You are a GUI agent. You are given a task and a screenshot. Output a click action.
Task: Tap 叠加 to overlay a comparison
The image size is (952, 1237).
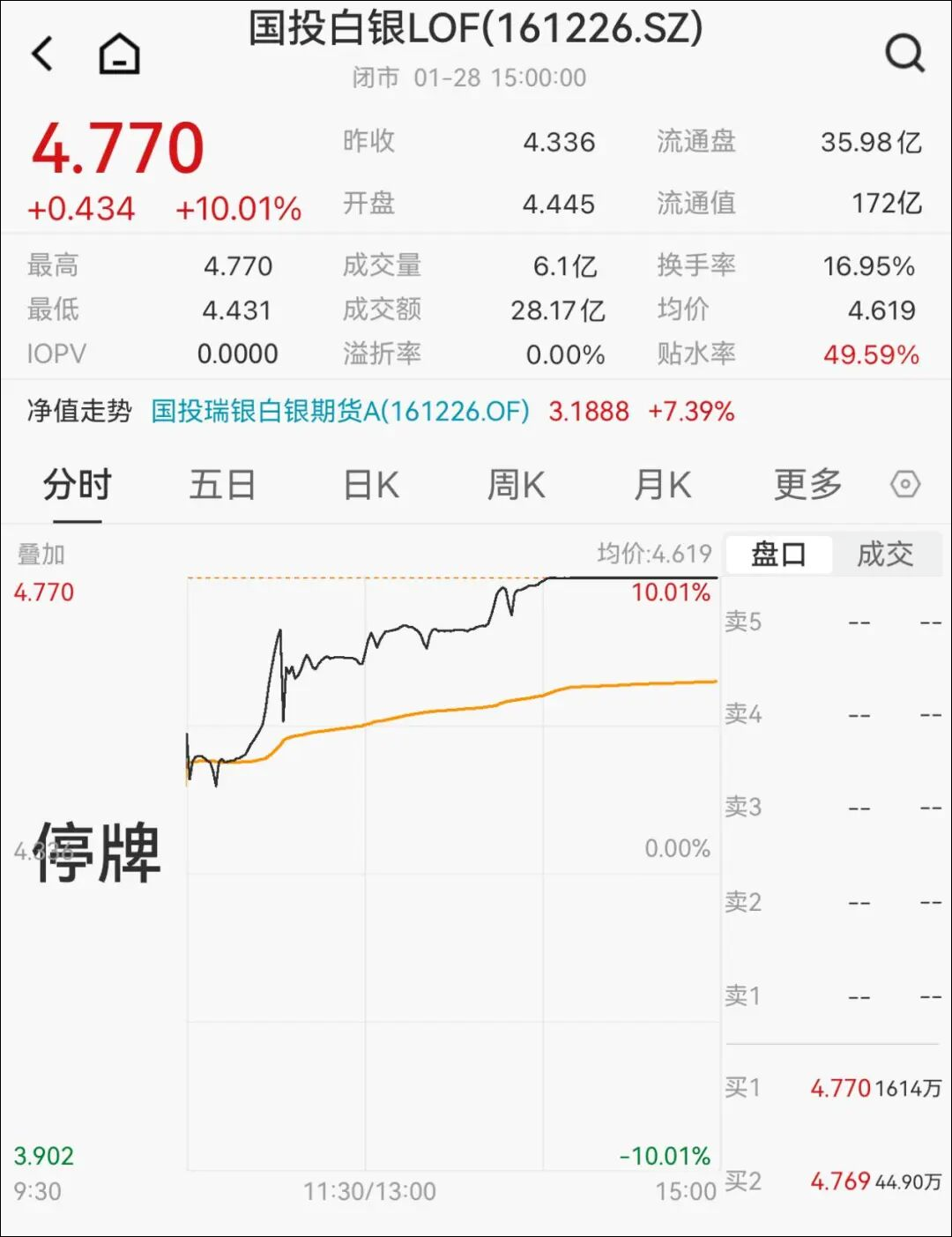(41, 555)
